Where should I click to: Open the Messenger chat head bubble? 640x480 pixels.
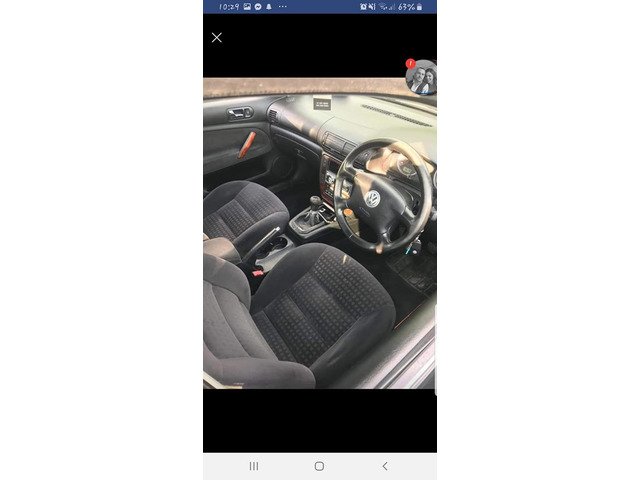(x=422, y=78)
